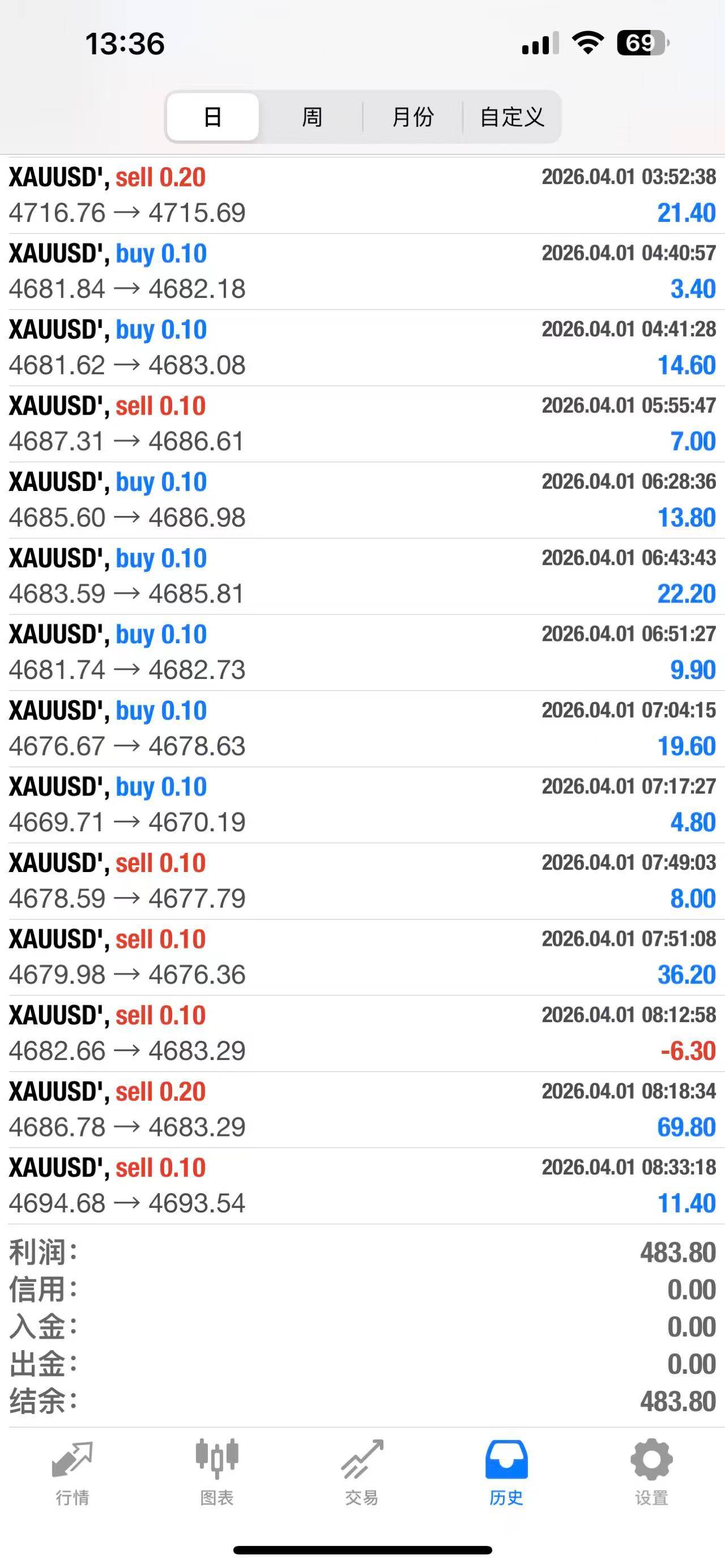The width and height of the screenshot is (725, 1568).
Task: Expand the sell 0.20 trade at 03:52:38
Action: (362, 195)
